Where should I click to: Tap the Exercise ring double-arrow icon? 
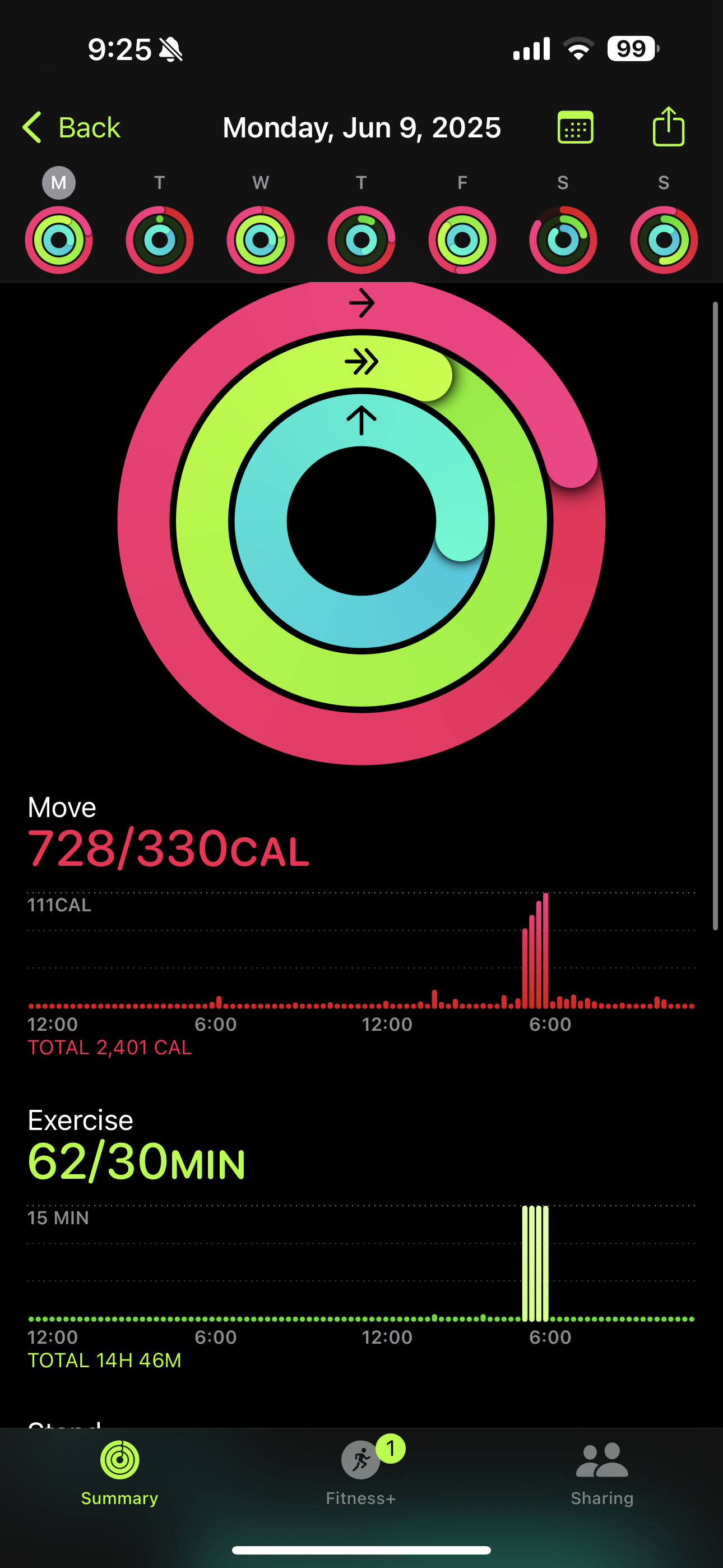361,361
